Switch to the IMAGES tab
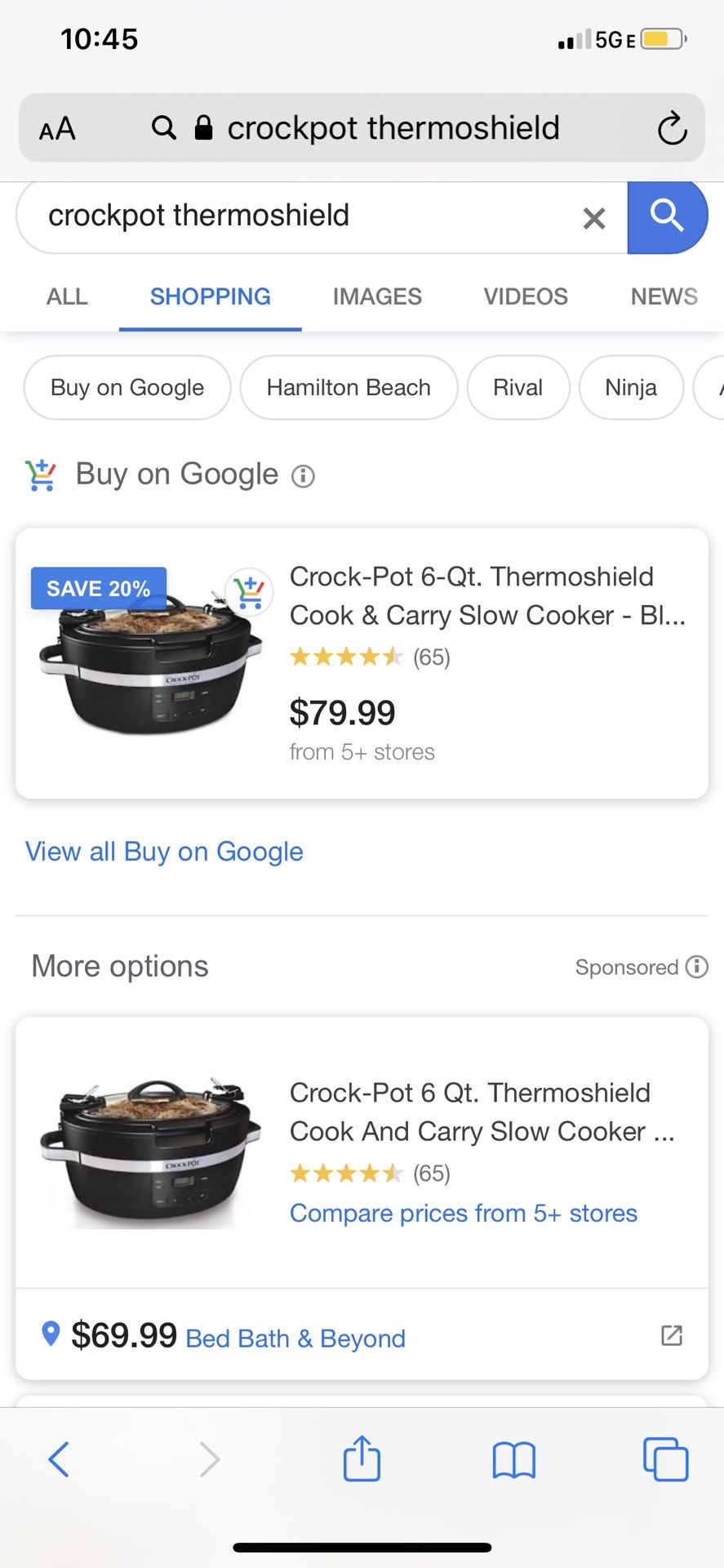Image resolution: width=724 pixels, height=1568 pixels. pyautogui.click(x=376, y=296)
